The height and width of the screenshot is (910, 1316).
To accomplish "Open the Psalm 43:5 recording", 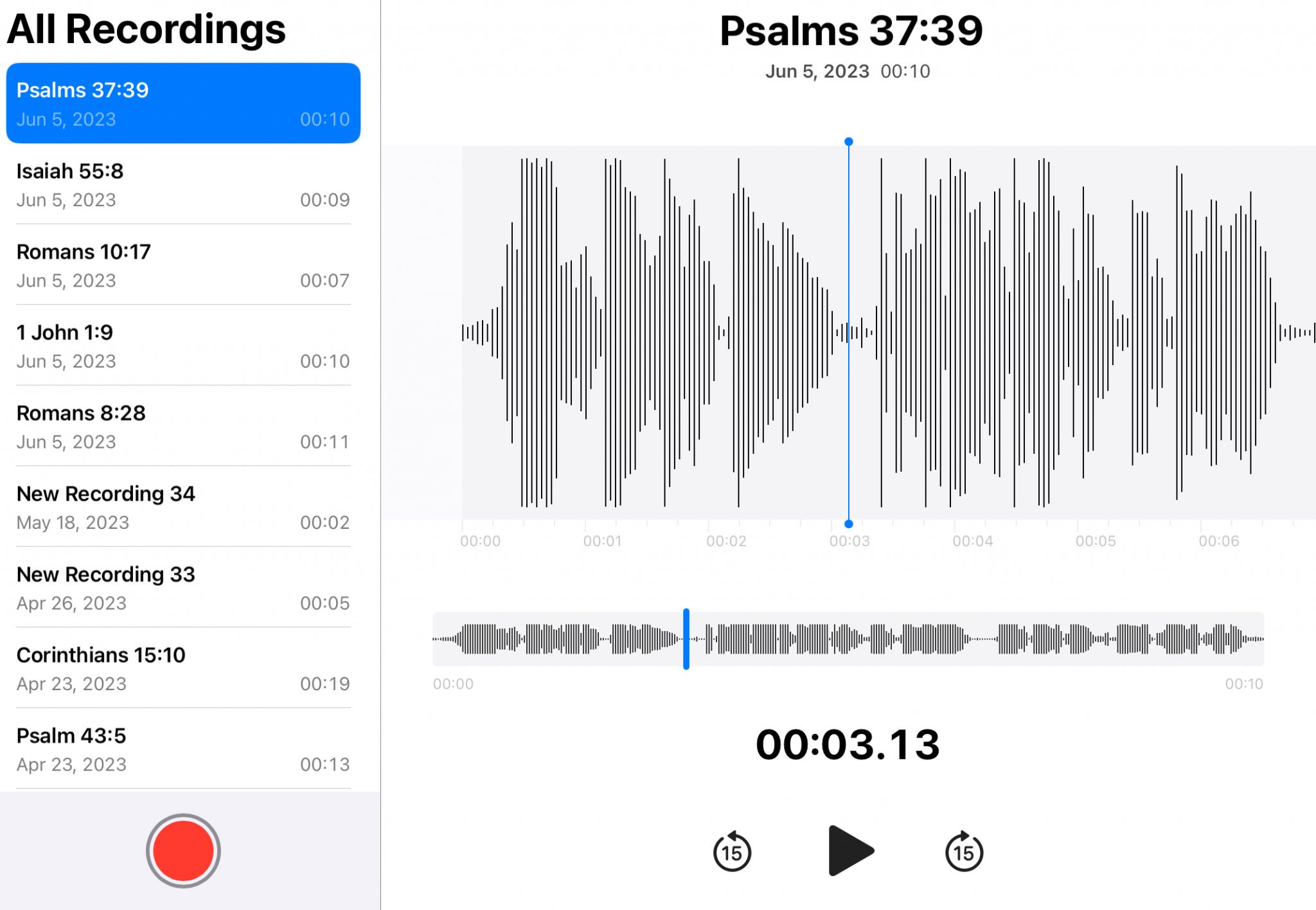I will tap(183, 749).
